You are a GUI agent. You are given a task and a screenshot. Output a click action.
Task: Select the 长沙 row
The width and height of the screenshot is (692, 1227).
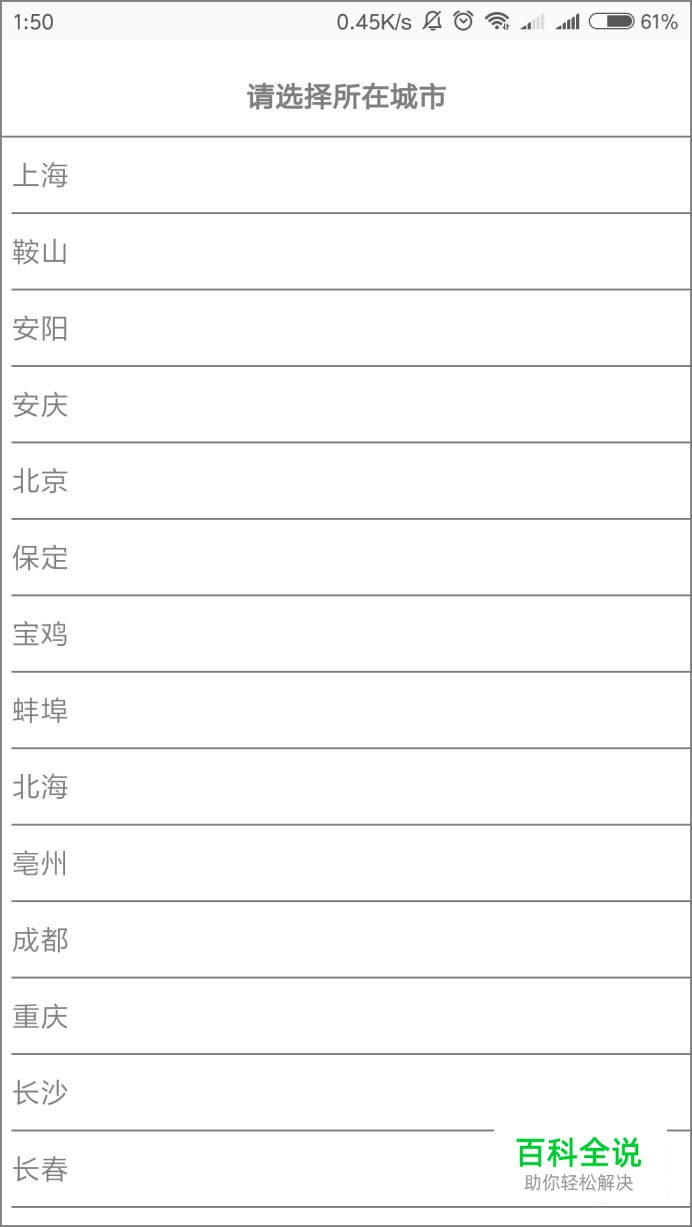(346, 1092)
